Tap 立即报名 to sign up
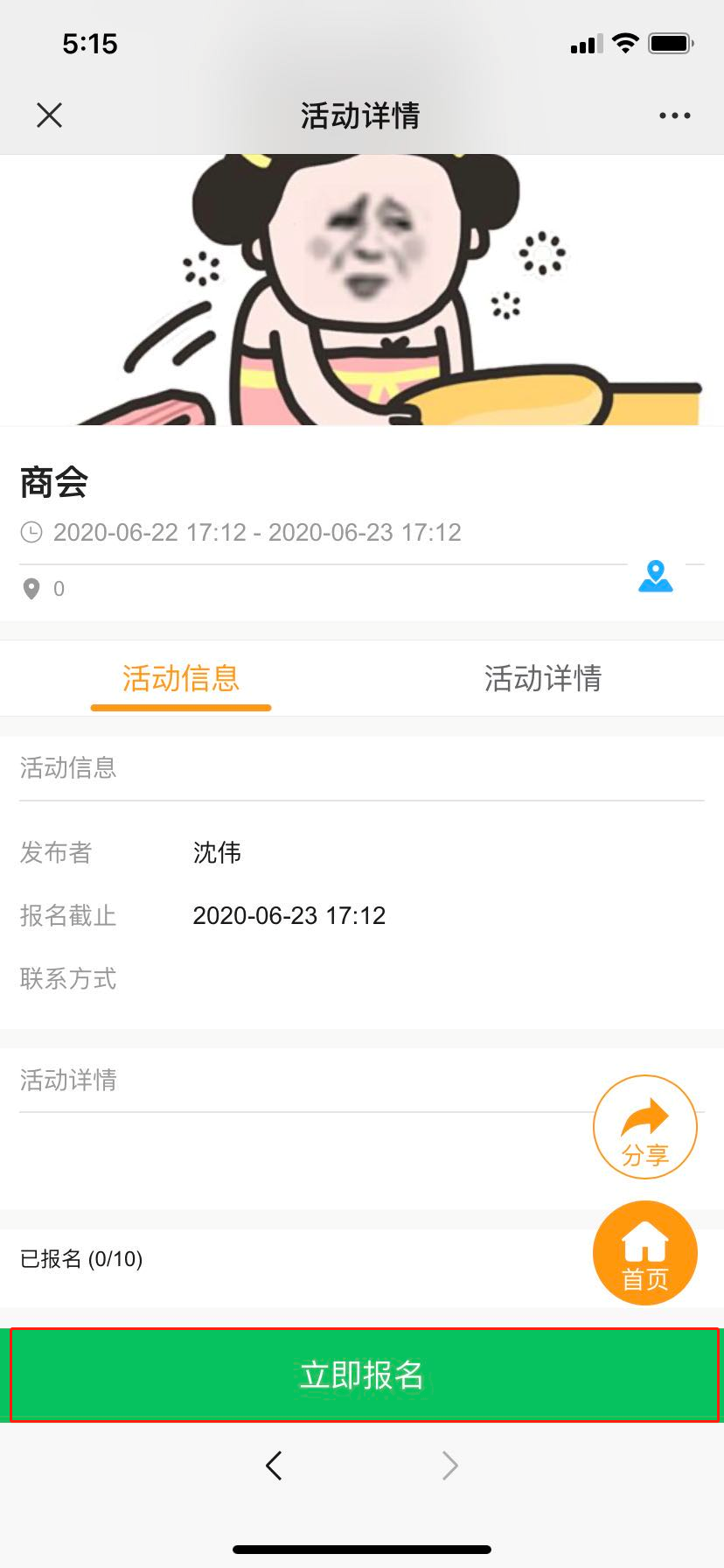Image resolution: width=724 pixels, height=1568 pixels. point(362,1375)
